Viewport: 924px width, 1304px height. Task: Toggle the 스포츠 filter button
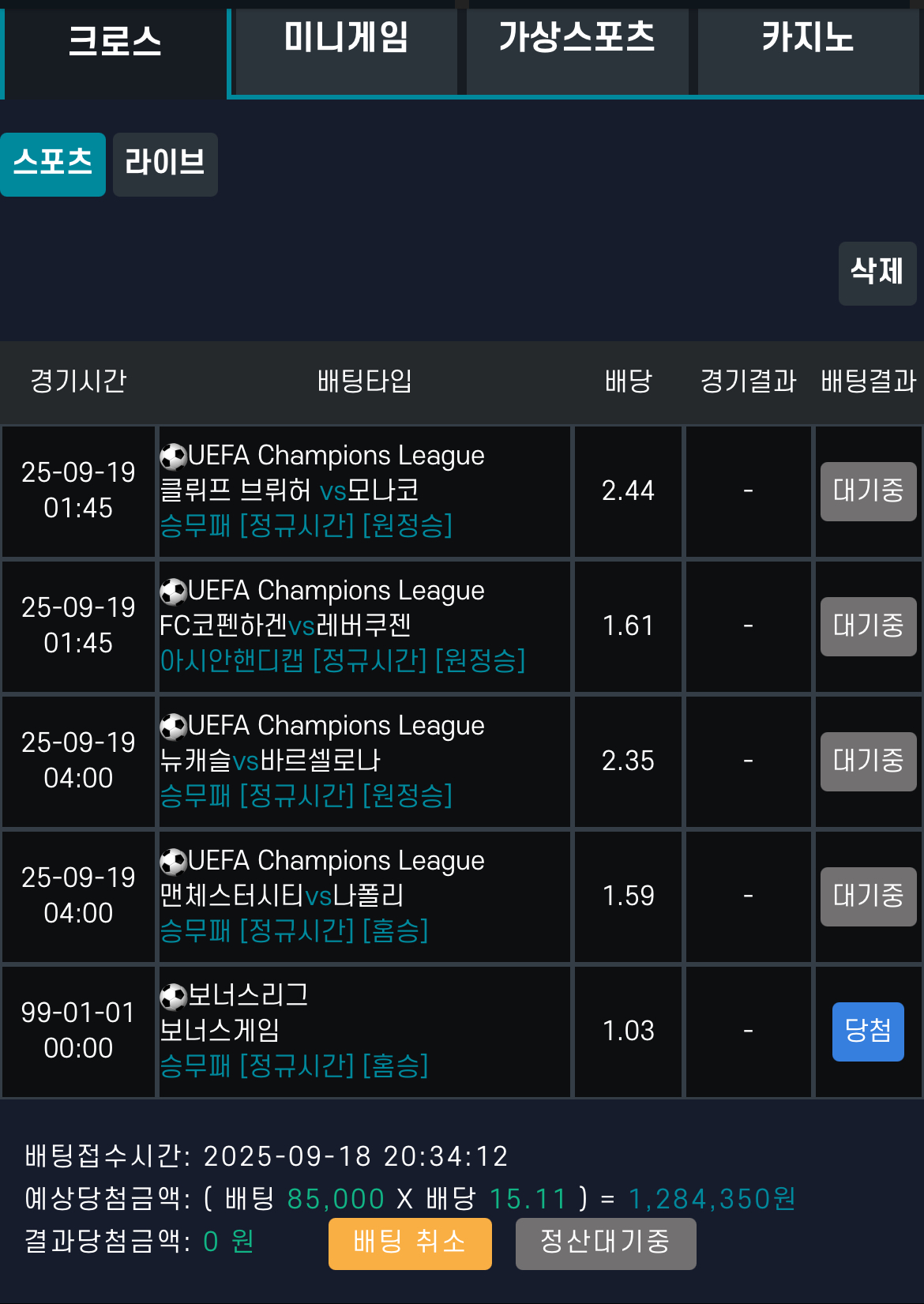click(x=52, y=164)
